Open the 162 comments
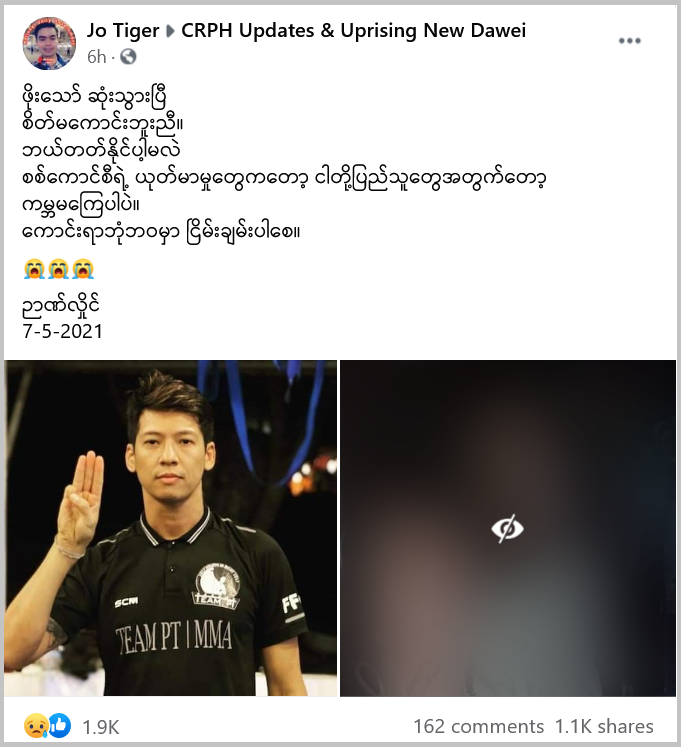 (x=478, y=727)
